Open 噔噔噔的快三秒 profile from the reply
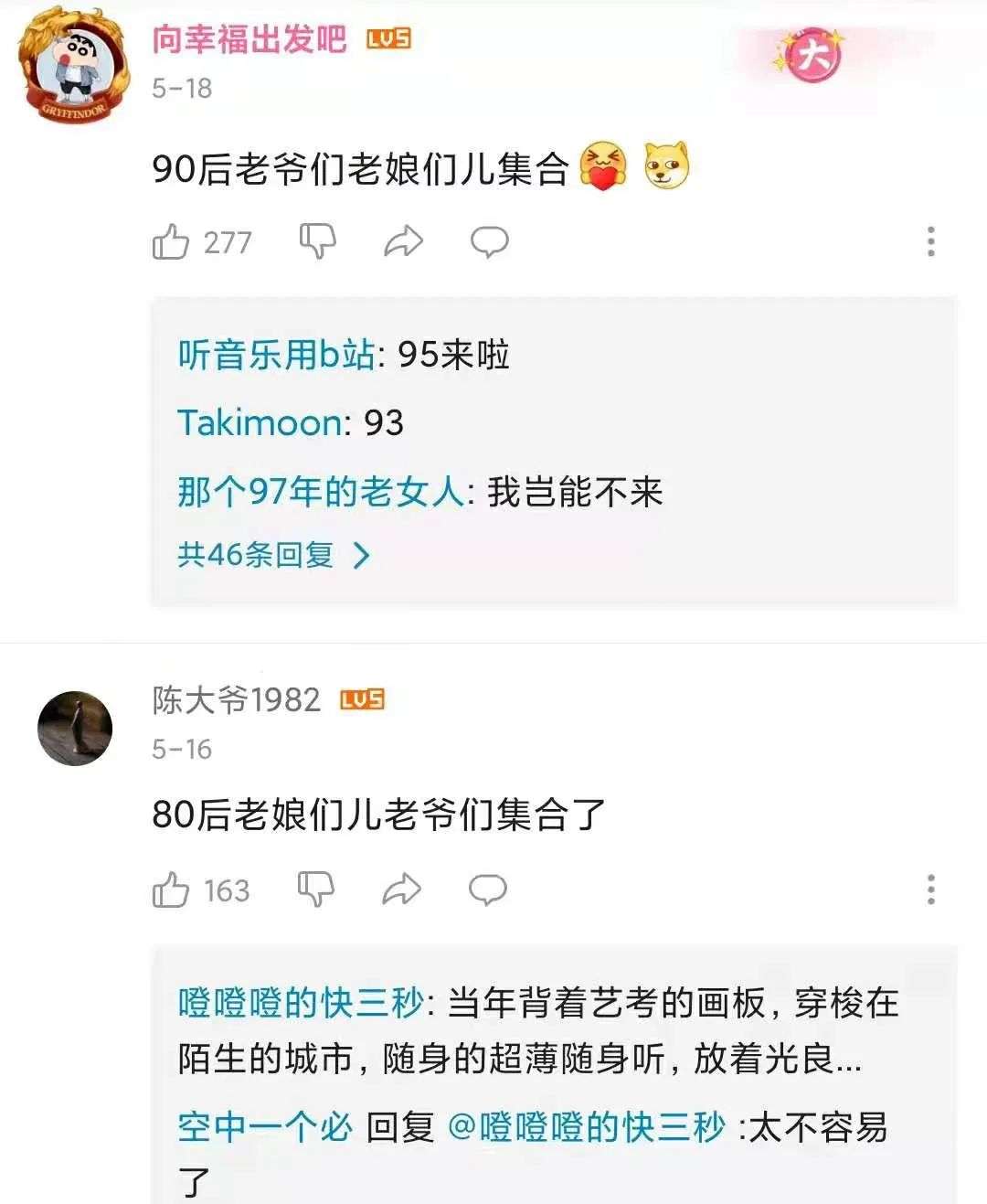 click(x=300, y=1003)
